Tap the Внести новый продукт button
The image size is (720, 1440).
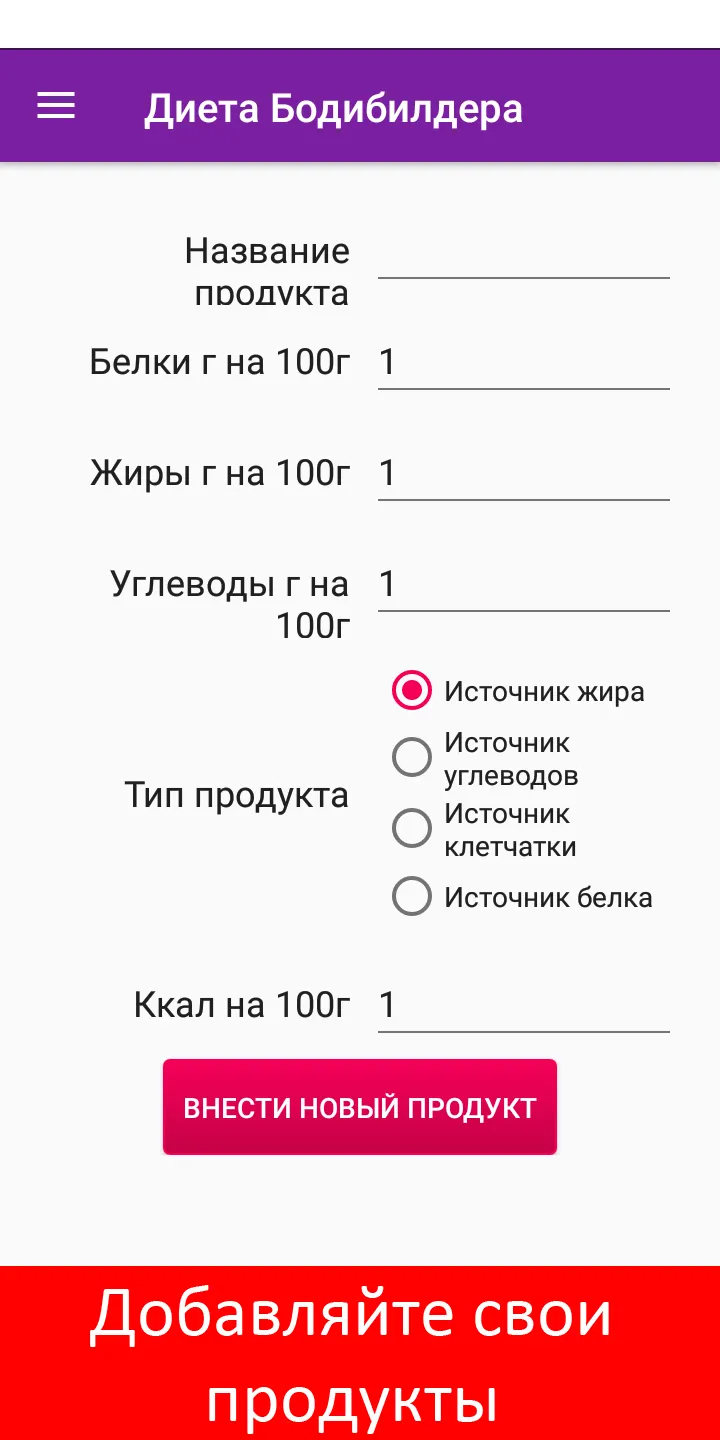pyautogui.click(x=360, y=1107)
